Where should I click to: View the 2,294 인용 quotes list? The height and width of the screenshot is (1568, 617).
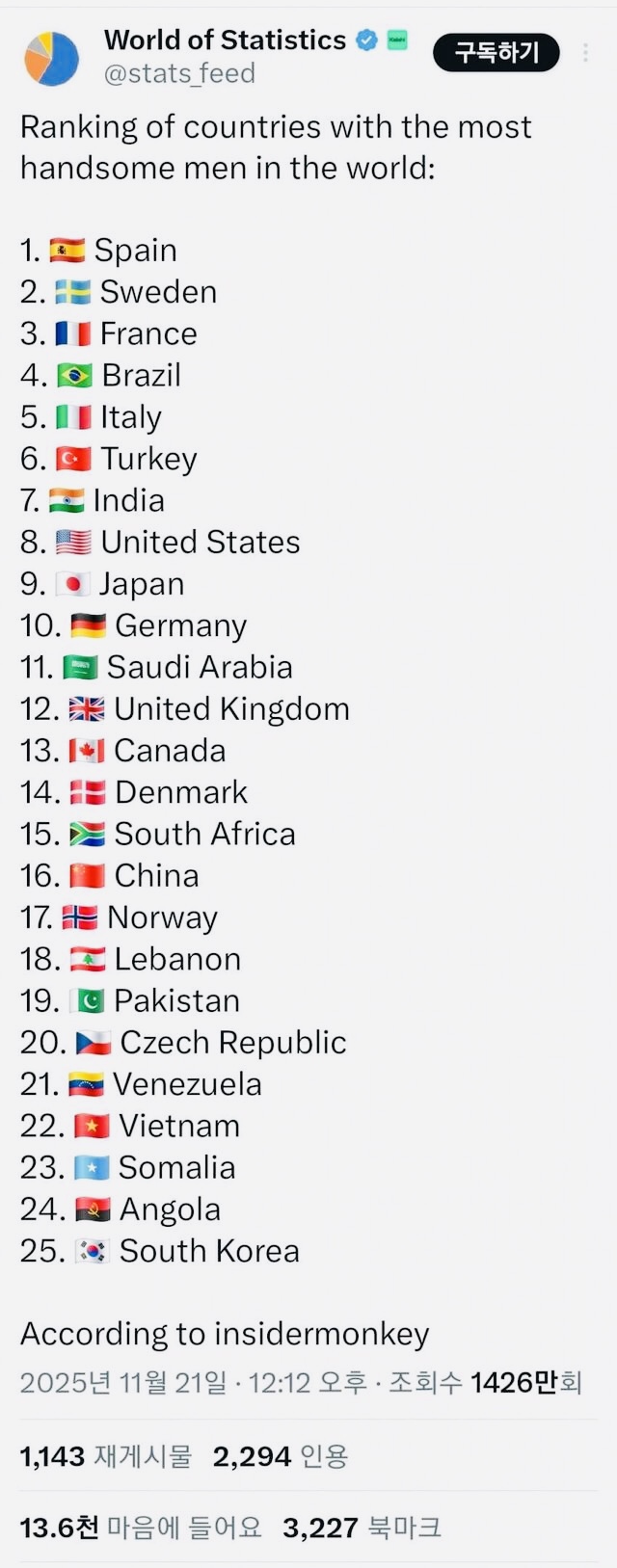point(281,1456)
